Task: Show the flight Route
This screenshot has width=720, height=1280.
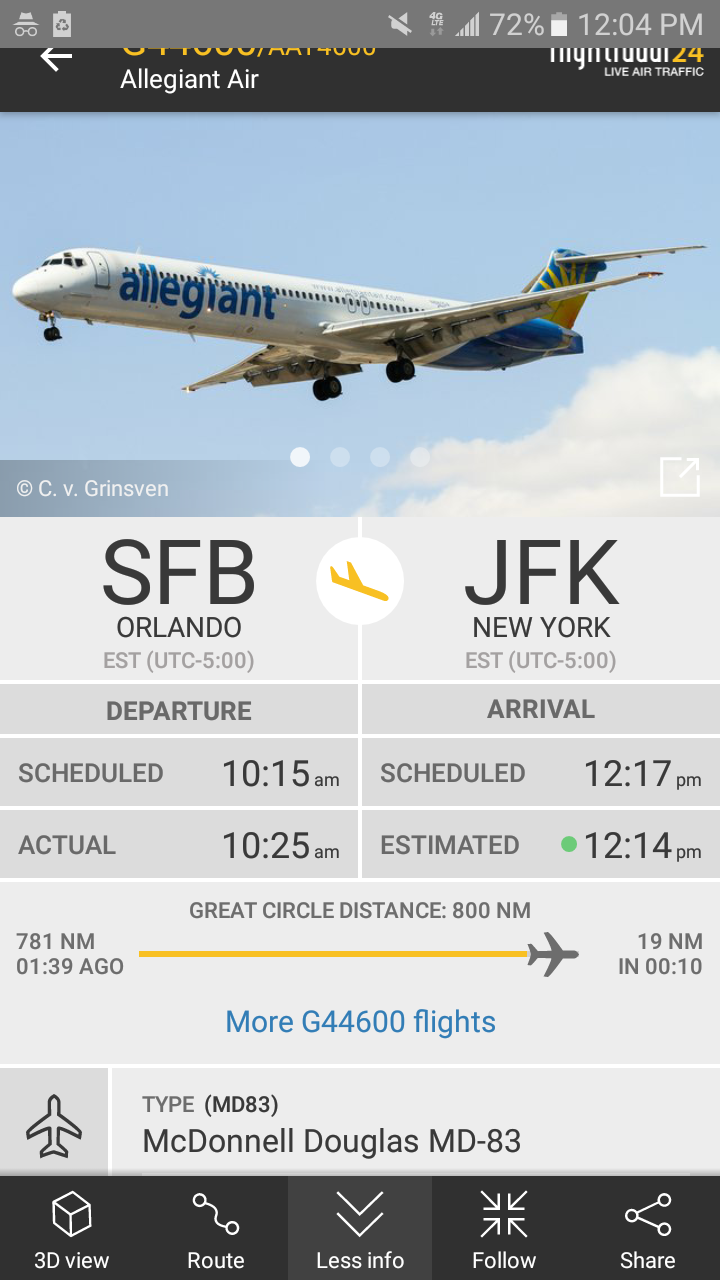Action: coord(216,1228)
